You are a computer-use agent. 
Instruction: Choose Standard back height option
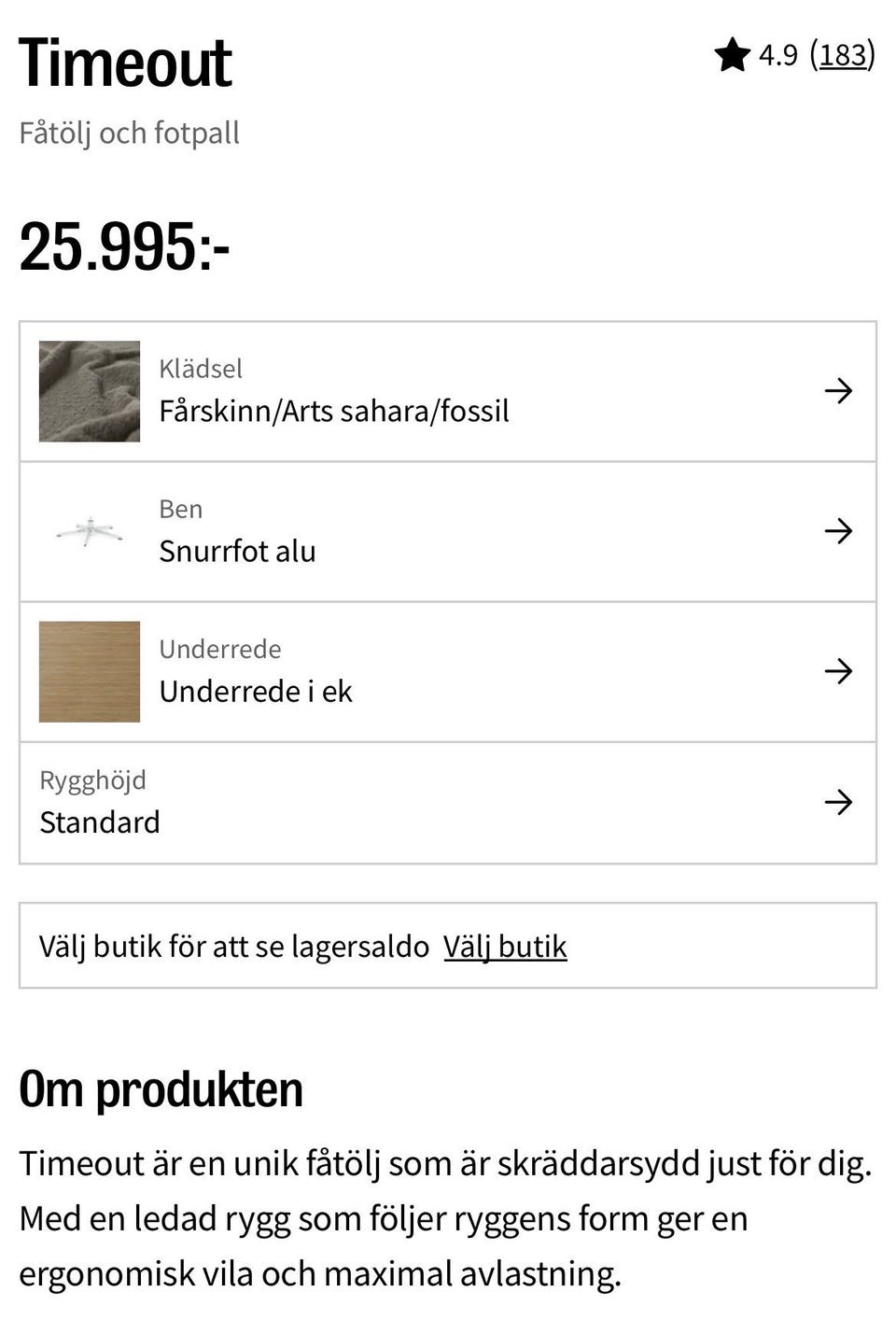pos(100,822)
